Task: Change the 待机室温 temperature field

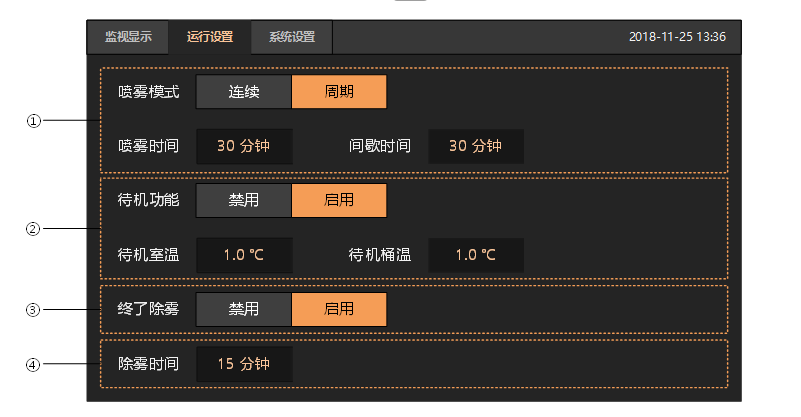Action: click(x=244, y=255)
